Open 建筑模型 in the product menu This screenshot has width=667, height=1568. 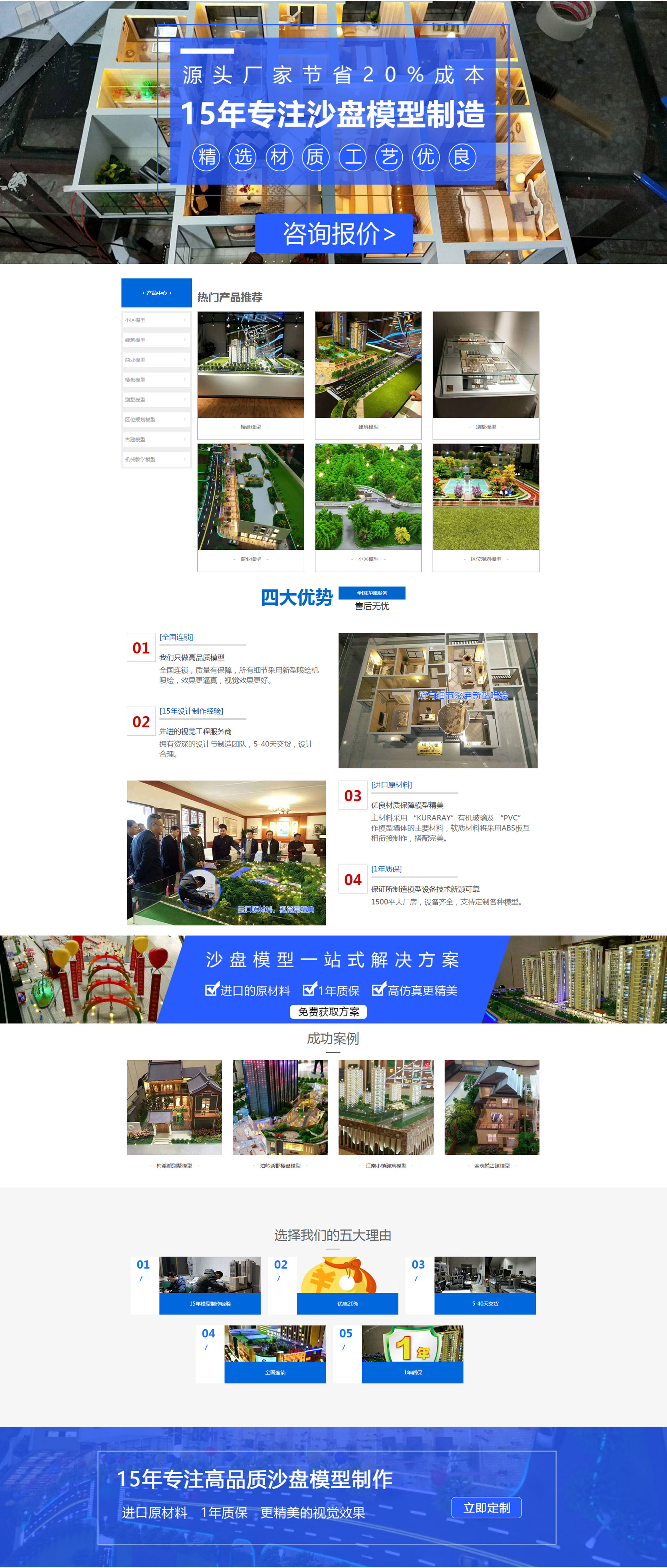[156, 340]
